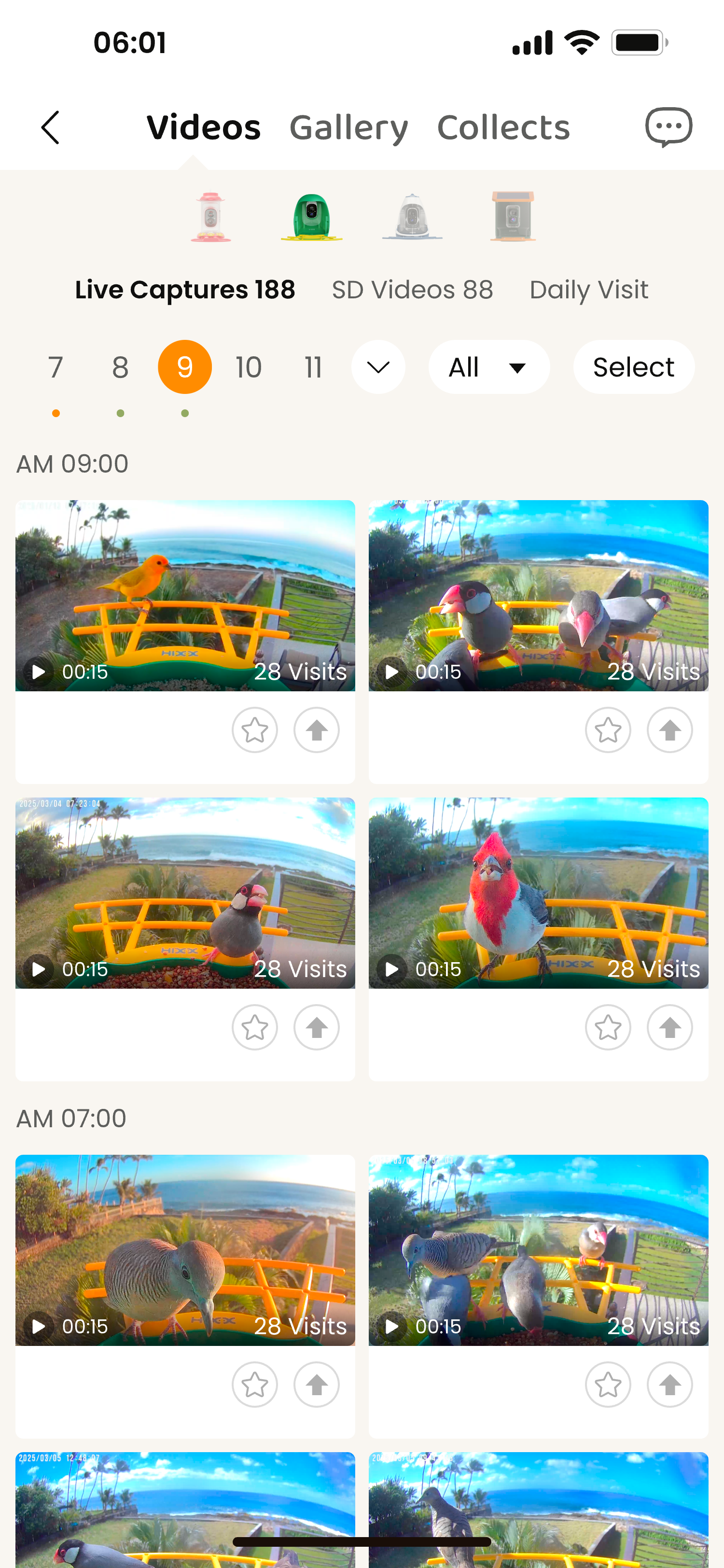Switch to the Gallery tab
The height and width of the screenshot is (1568, 724).
tap(348, 127)
